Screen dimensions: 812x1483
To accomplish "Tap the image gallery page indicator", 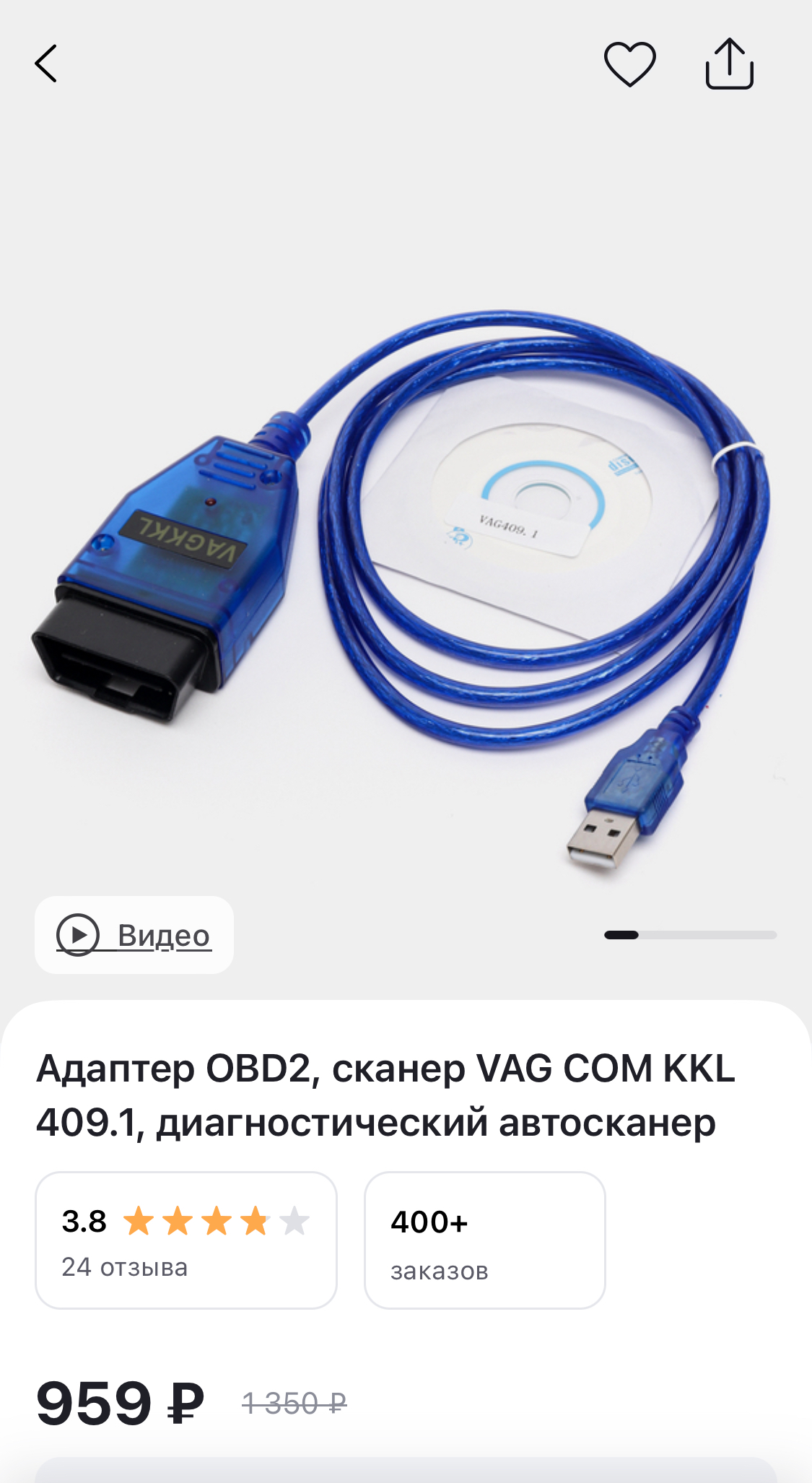I will (690, 935).
